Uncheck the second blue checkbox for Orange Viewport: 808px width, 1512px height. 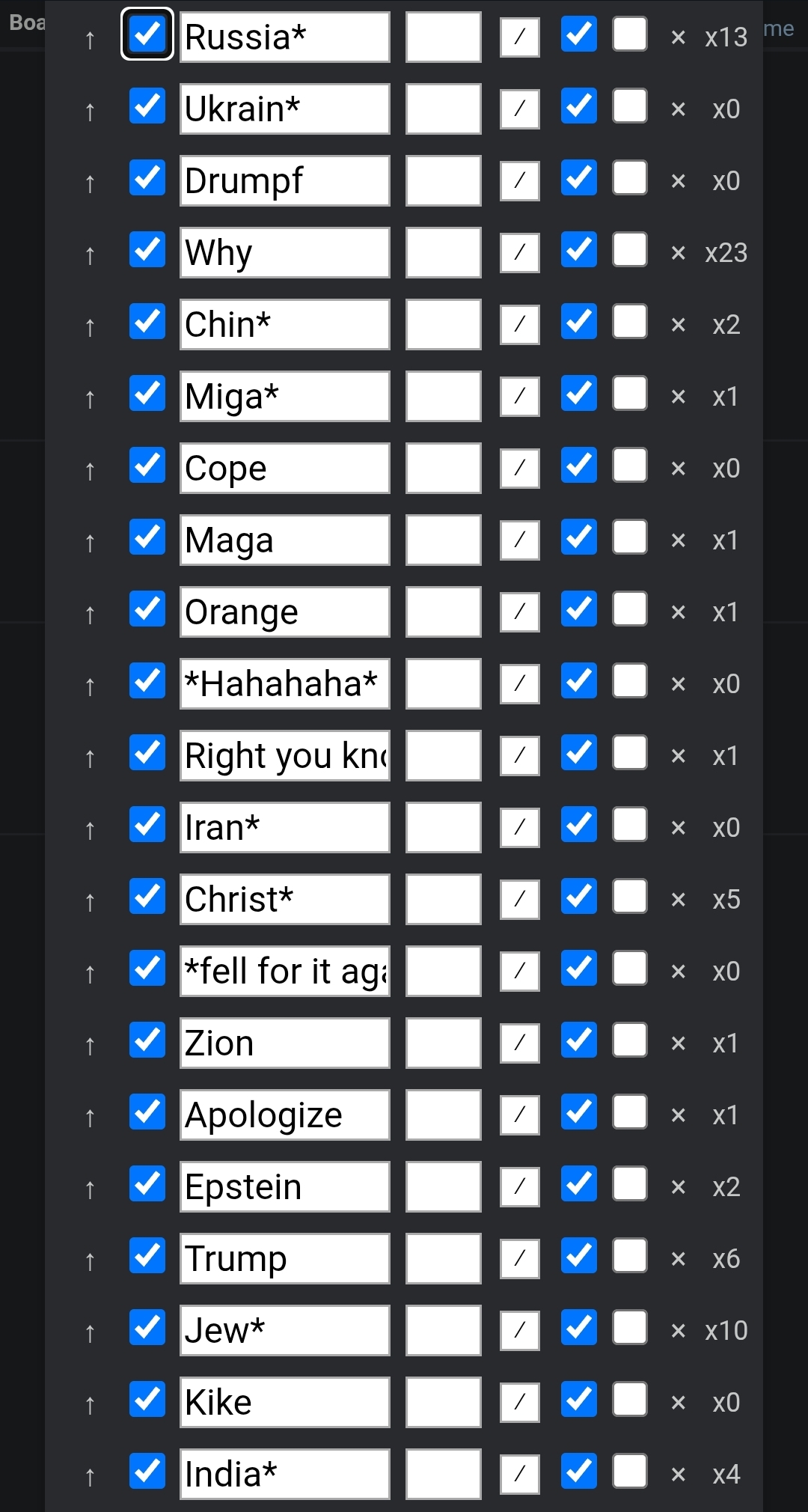[x=578, y=609]
